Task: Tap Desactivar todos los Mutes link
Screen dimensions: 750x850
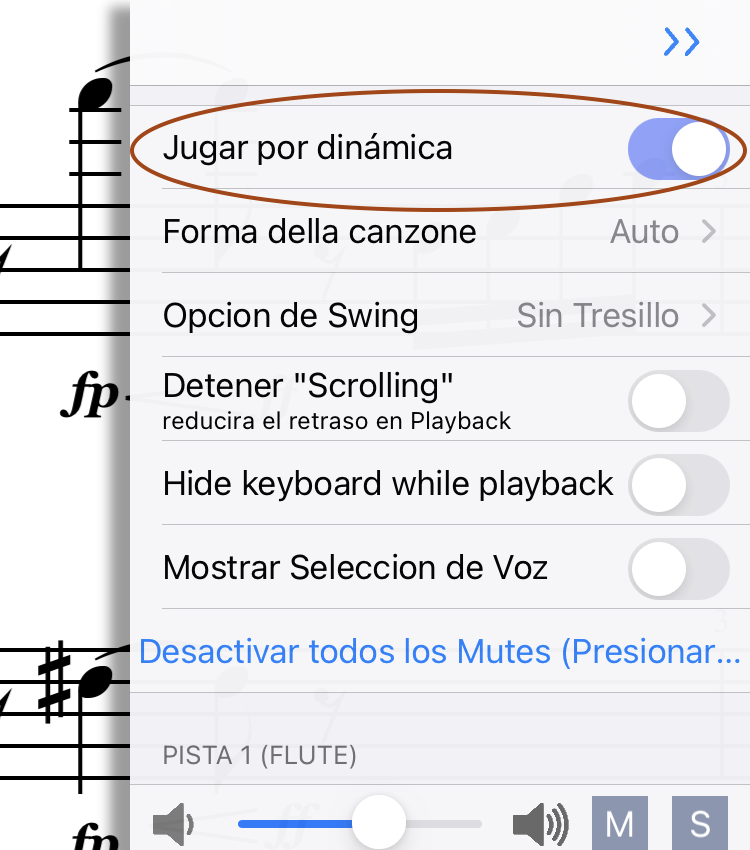Action: point(440,652)
